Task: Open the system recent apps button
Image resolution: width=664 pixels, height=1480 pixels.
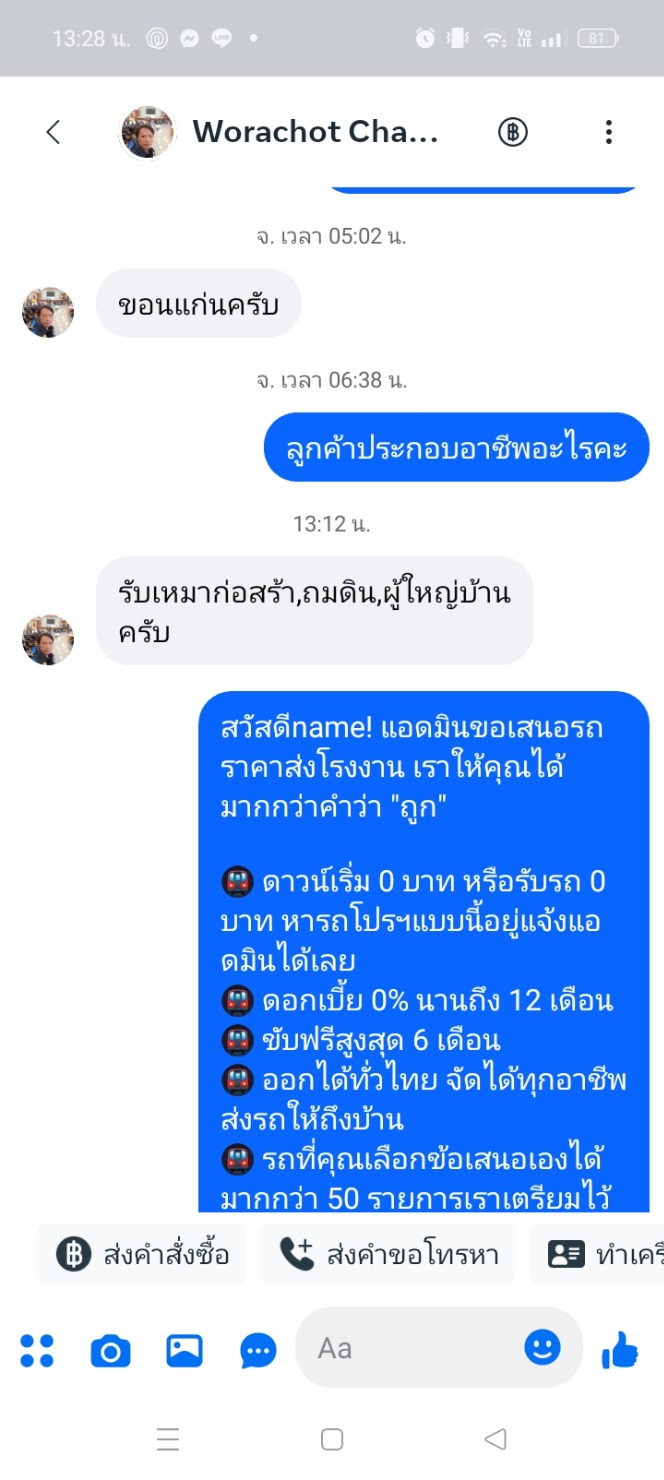Action: tap(168, 1439)
